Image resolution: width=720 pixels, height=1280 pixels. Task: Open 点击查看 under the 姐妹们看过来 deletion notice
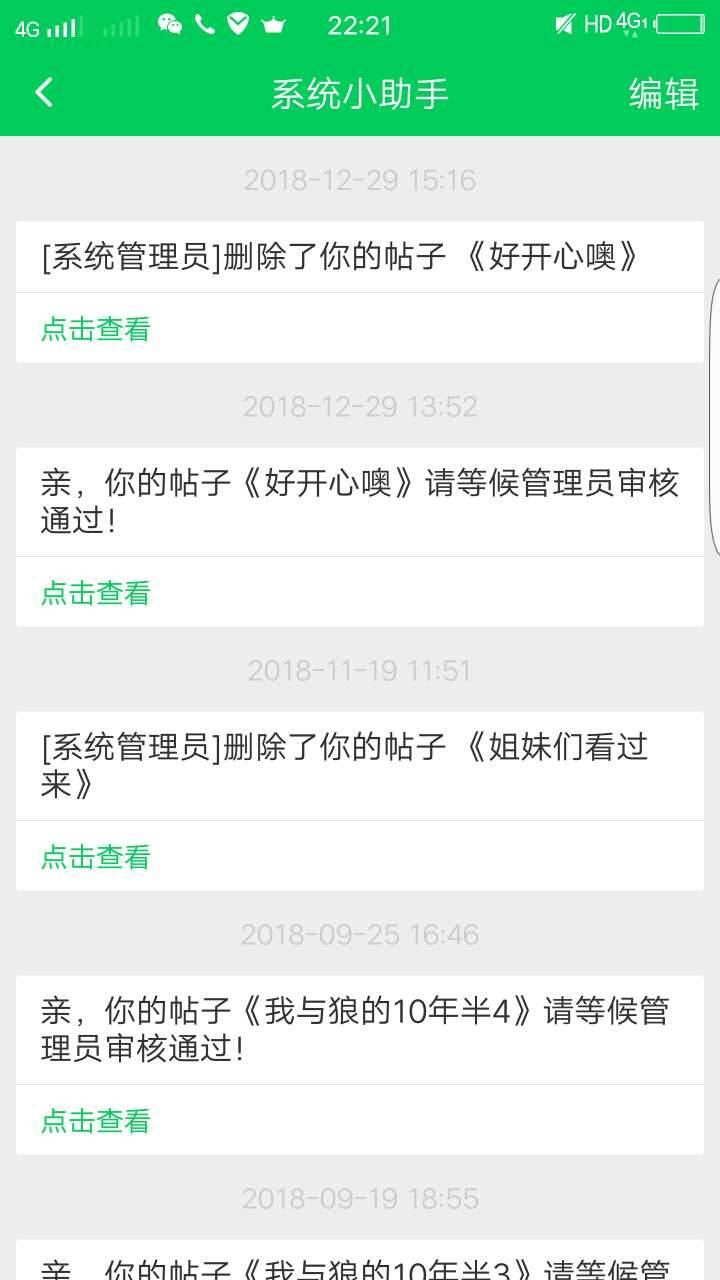coord(95,856)
